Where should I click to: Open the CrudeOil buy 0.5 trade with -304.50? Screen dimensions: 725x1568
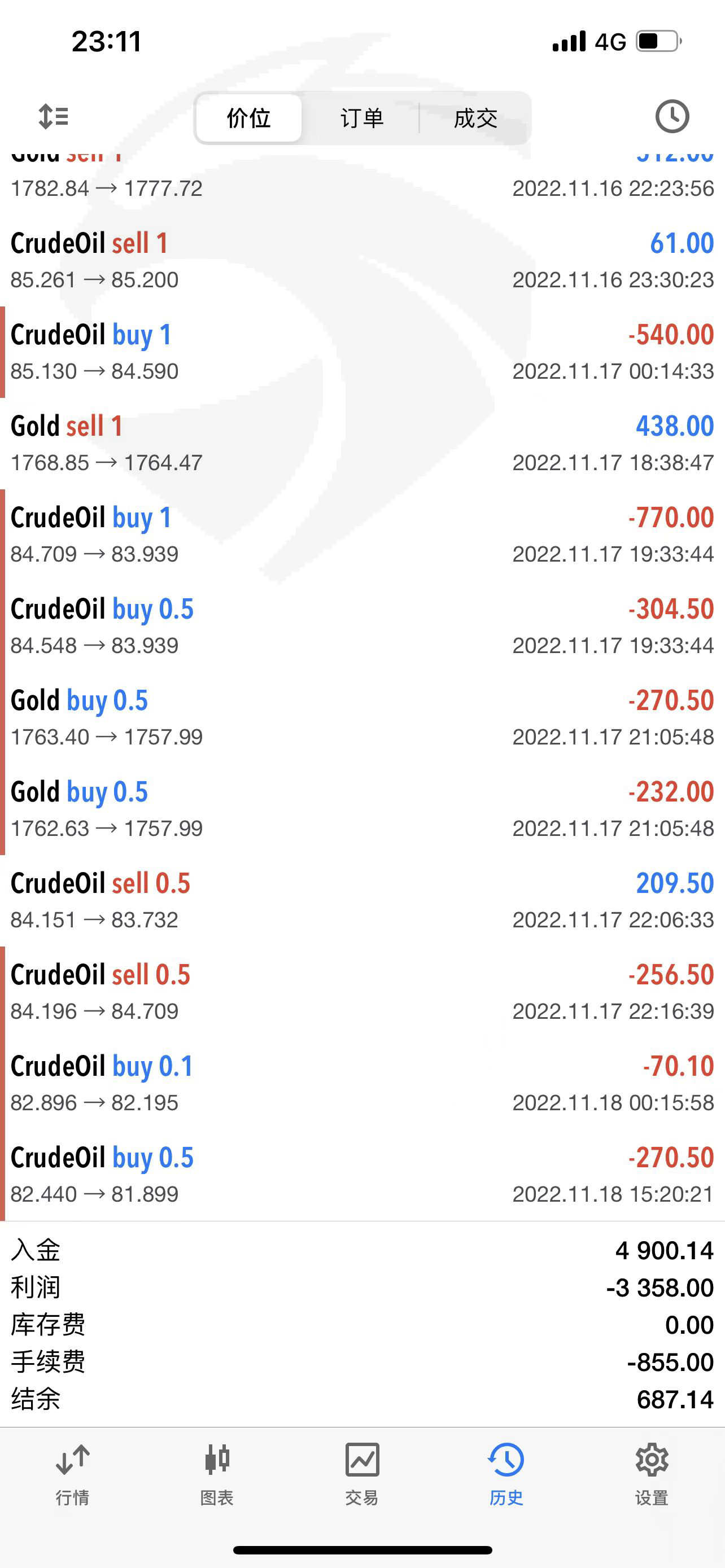pos(362,627)
